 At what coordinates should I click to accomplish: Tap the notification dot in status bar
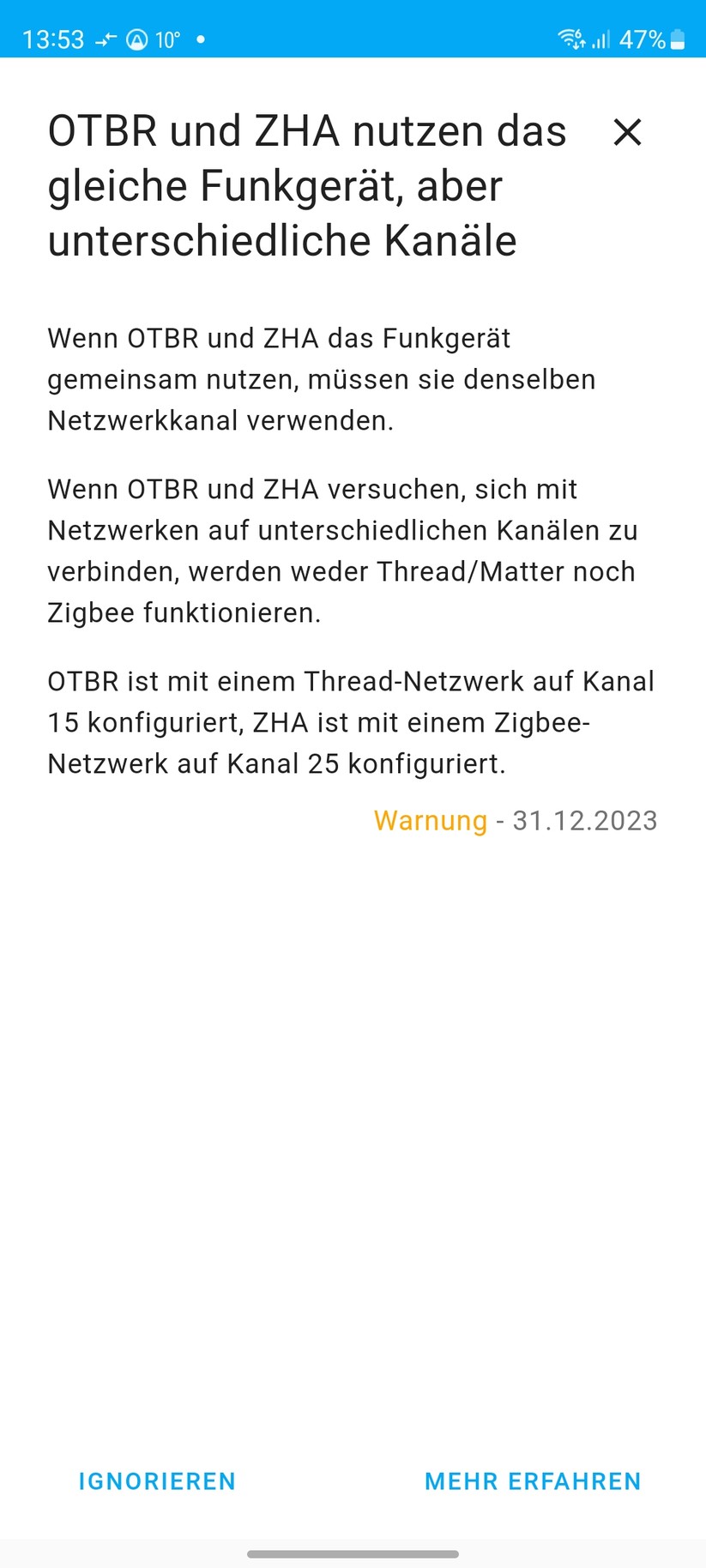(x=202, y=39)
